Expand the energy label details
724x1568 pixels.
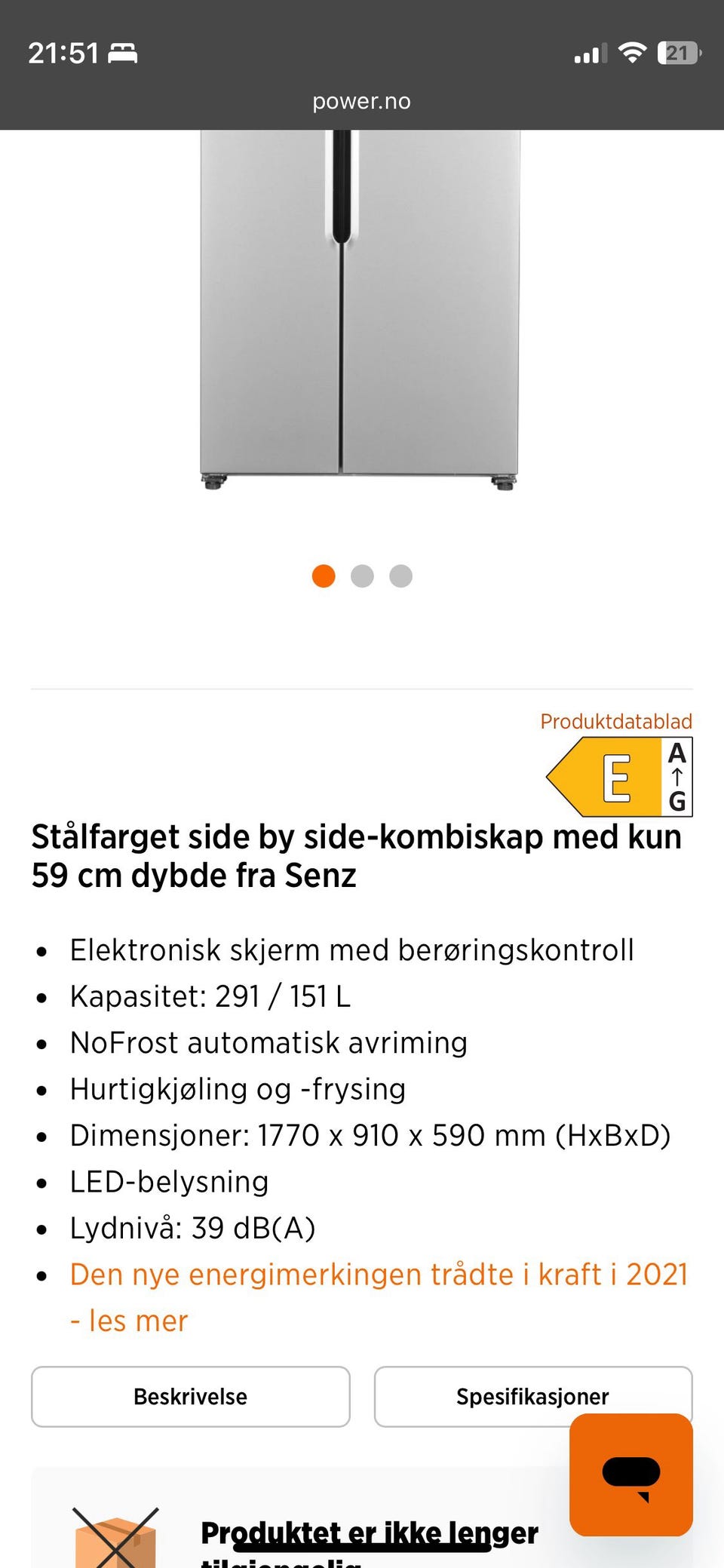pyautogui.click(x=618, y=778)
